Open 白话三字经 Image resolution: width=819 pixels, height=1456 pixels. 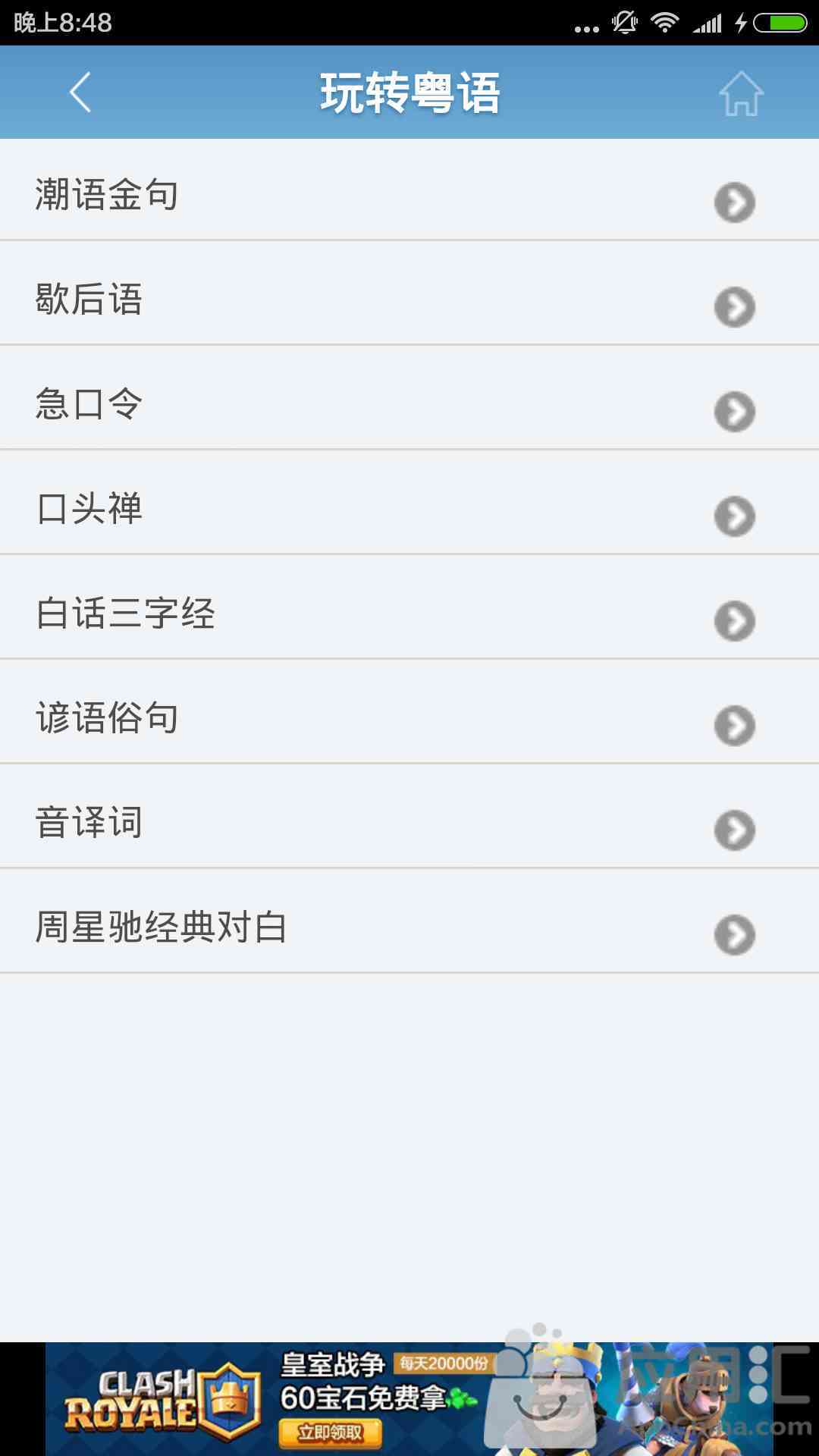coord(409,608)
